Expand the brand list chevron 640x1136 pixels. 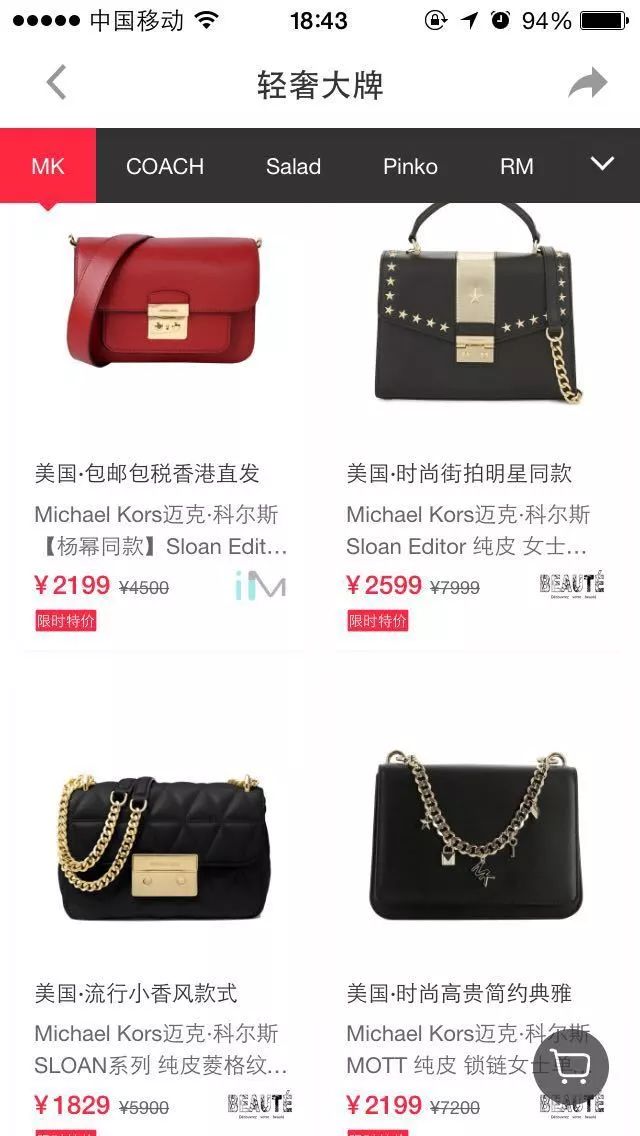point(602,164)
